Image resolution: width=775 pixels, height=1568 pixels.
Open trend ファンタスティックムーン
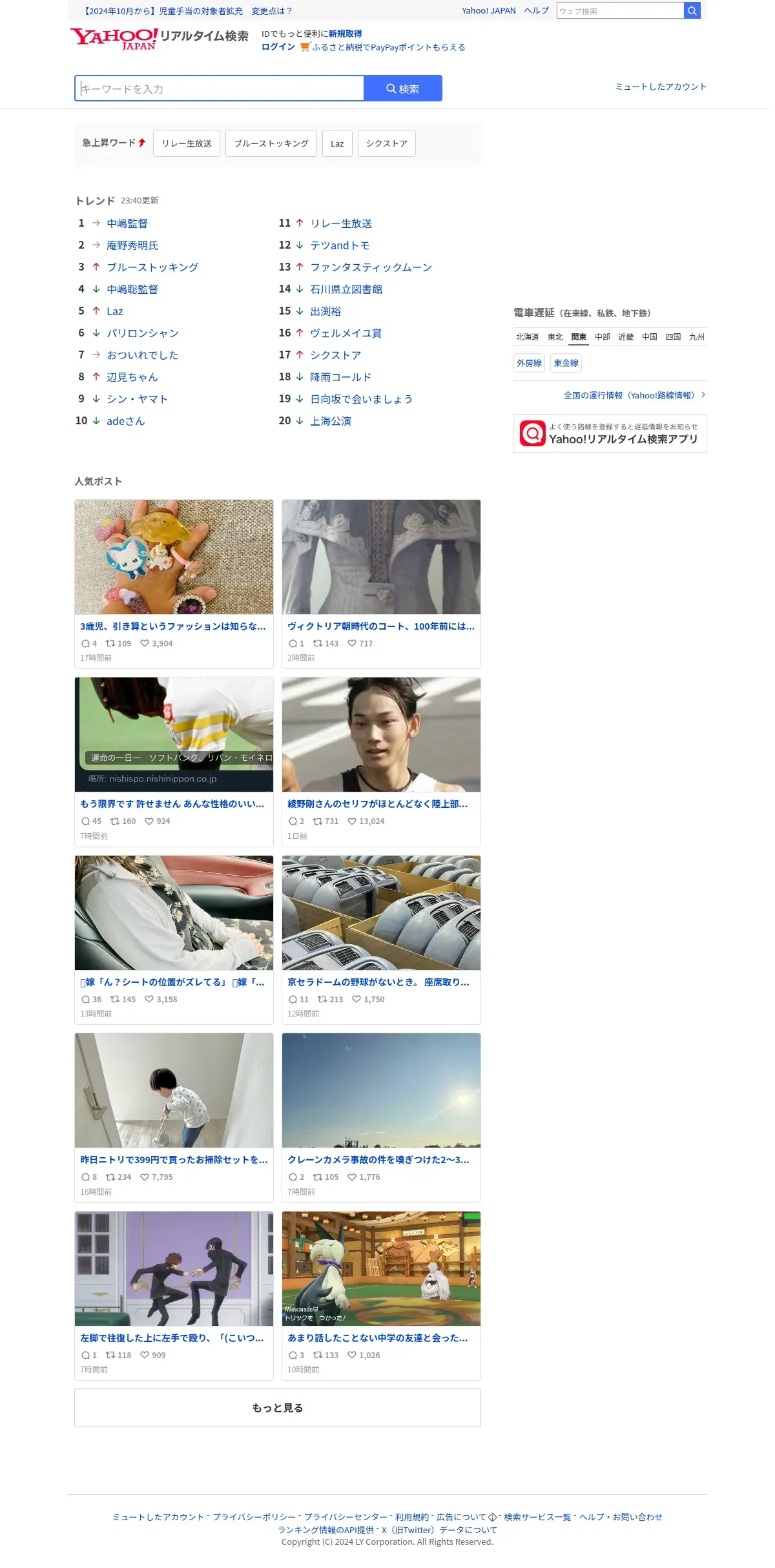371,267
